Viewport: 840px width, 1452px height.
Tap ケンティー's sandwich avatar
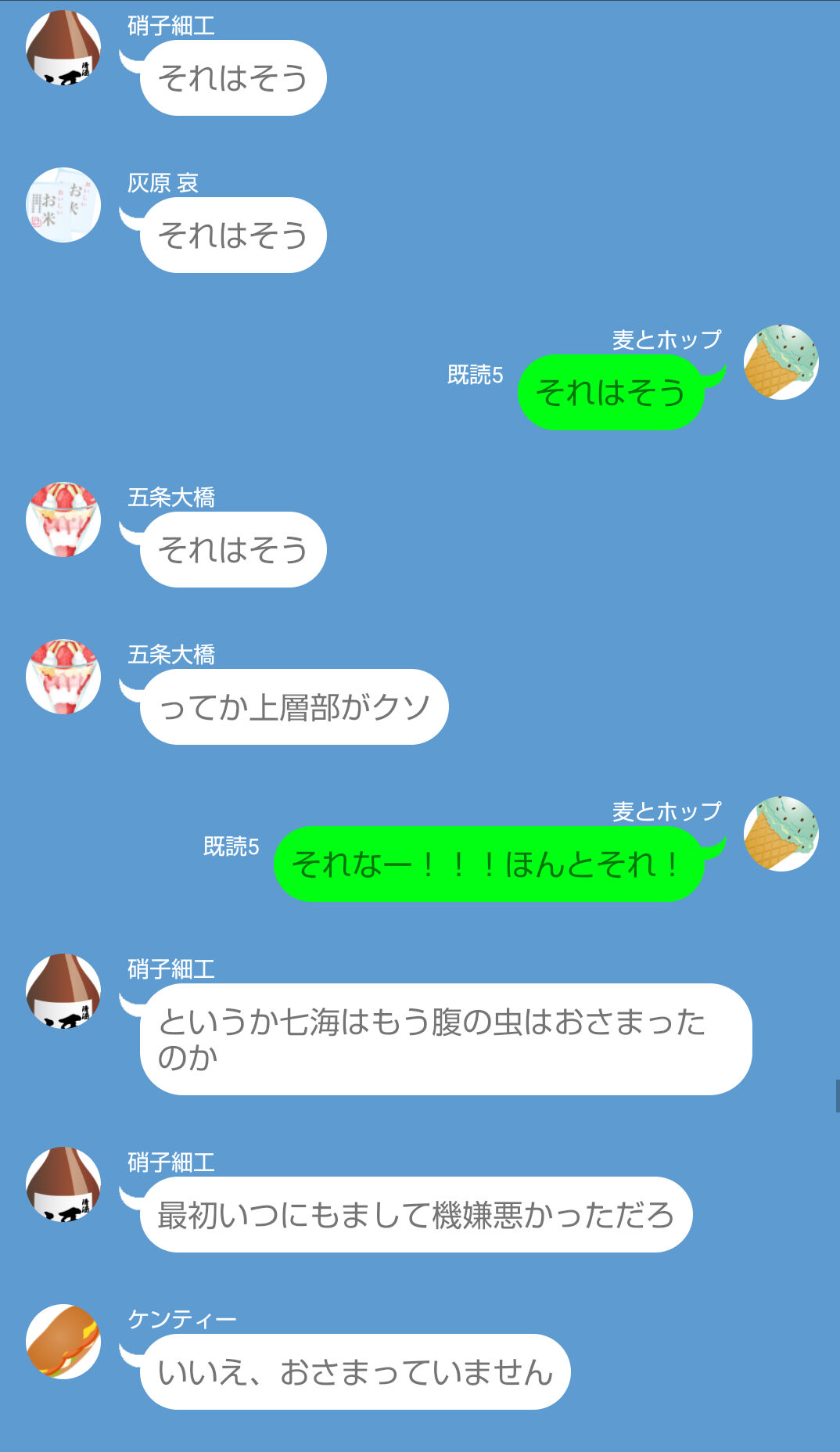point(63,1341)
